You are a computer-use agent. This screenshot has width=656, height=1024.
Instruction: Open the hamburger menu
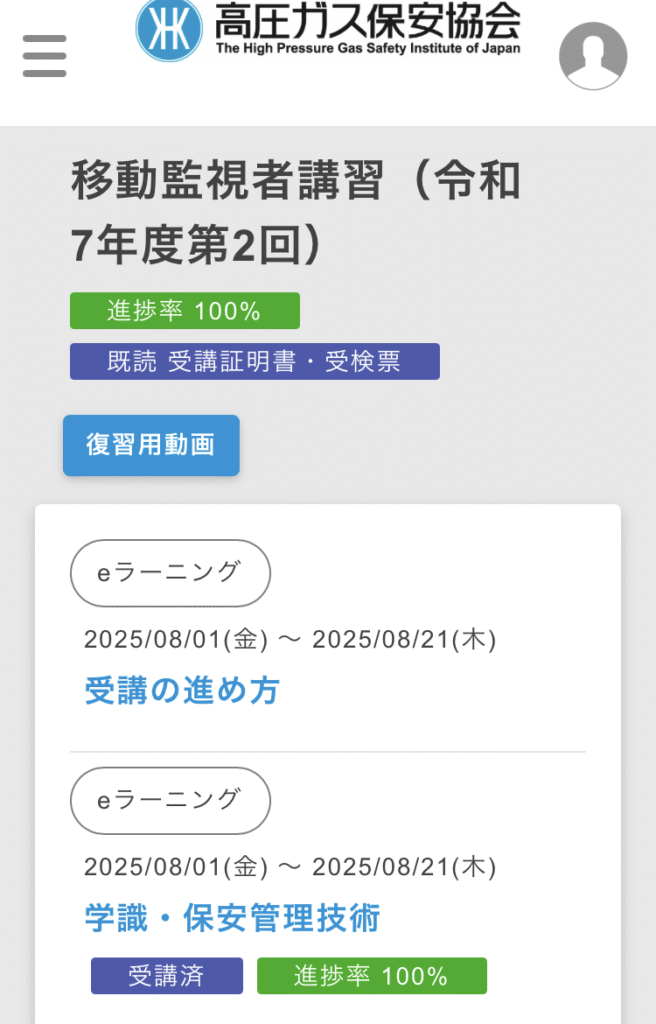[x=44, y=56]
